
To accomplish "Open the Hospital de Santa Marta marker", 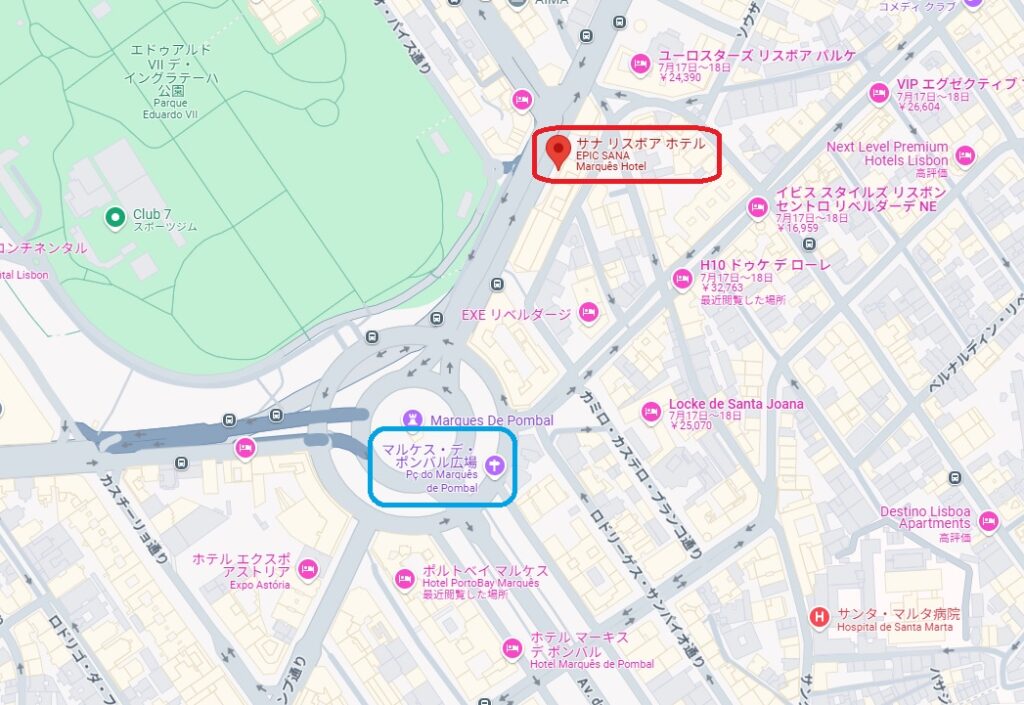I will (x=820, y=617).
